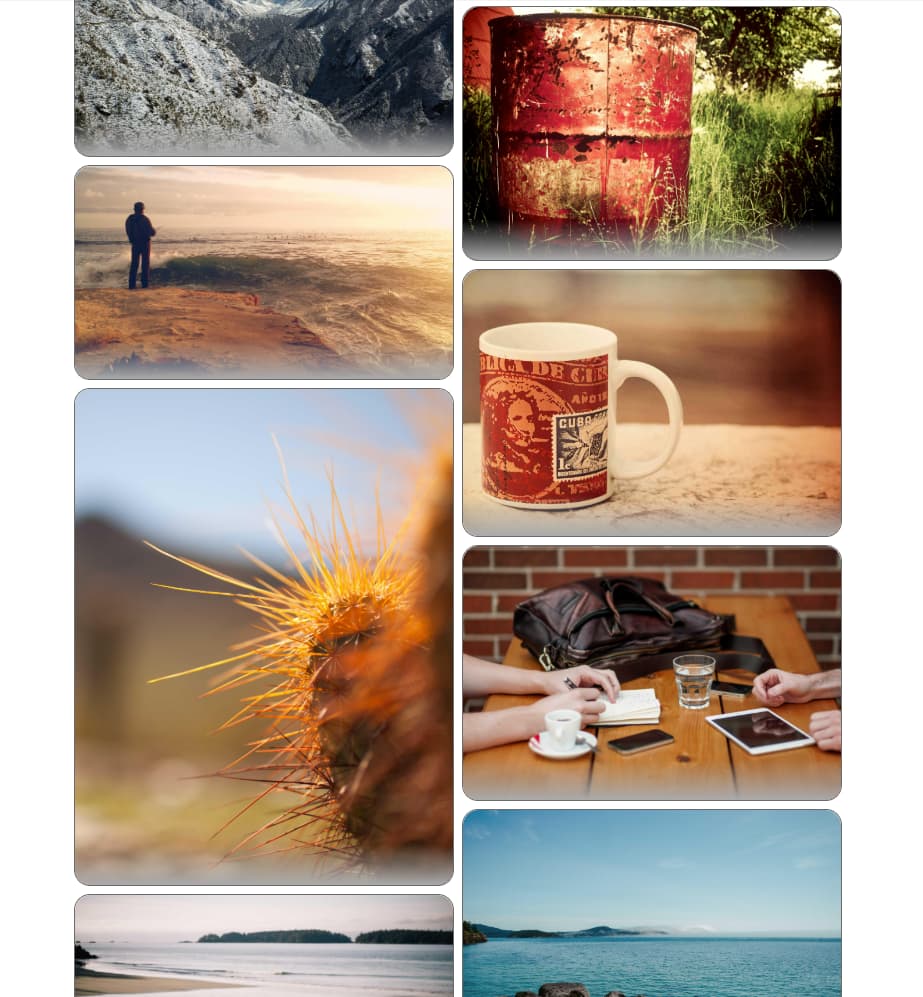The width and height of the screenshot is (923, 997).
Task: View the wooden table meeting photo
Action: click(651, 672)
